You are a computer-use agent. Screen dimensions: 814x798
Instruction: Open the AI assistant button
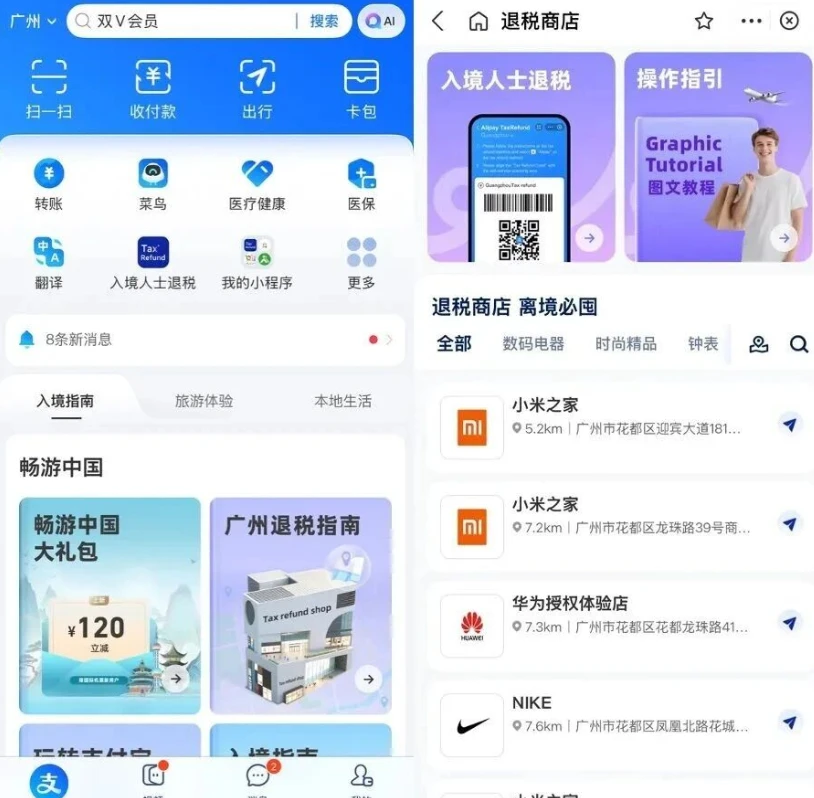click(381, 21)
